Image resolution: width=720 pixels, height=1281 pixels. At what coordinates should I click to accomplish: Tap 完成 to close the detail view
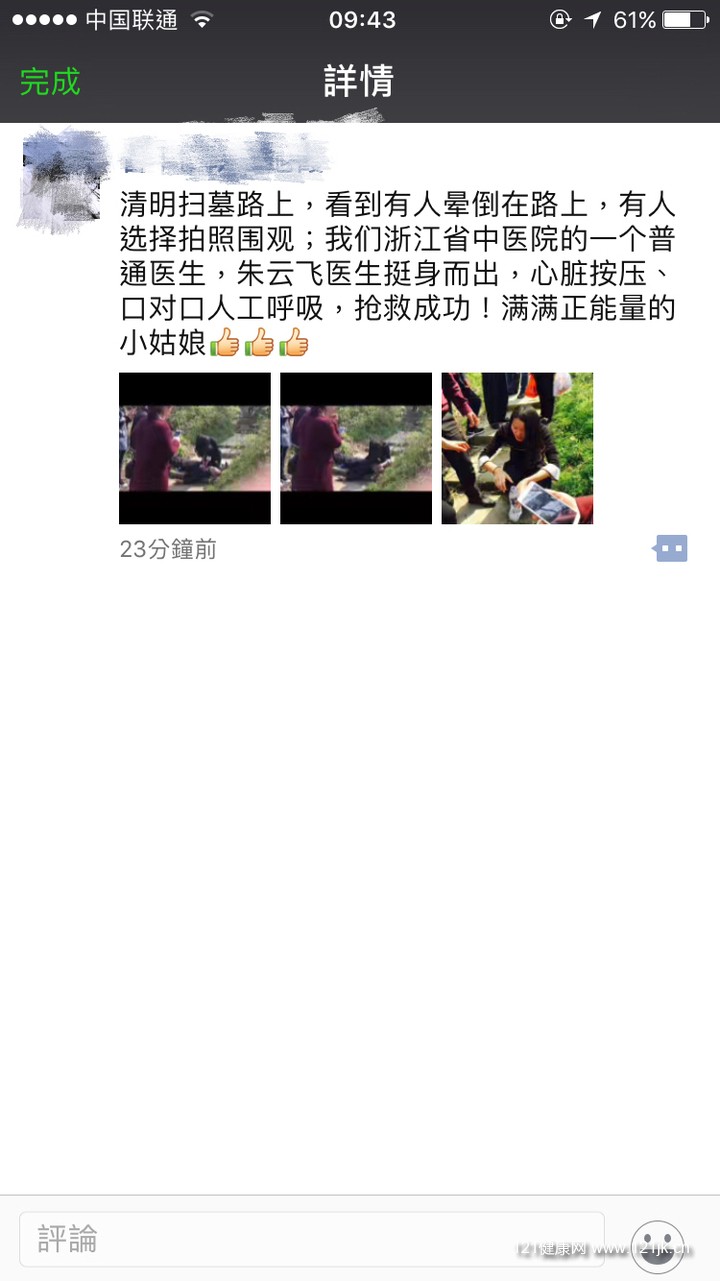click(x=50, y=82)
